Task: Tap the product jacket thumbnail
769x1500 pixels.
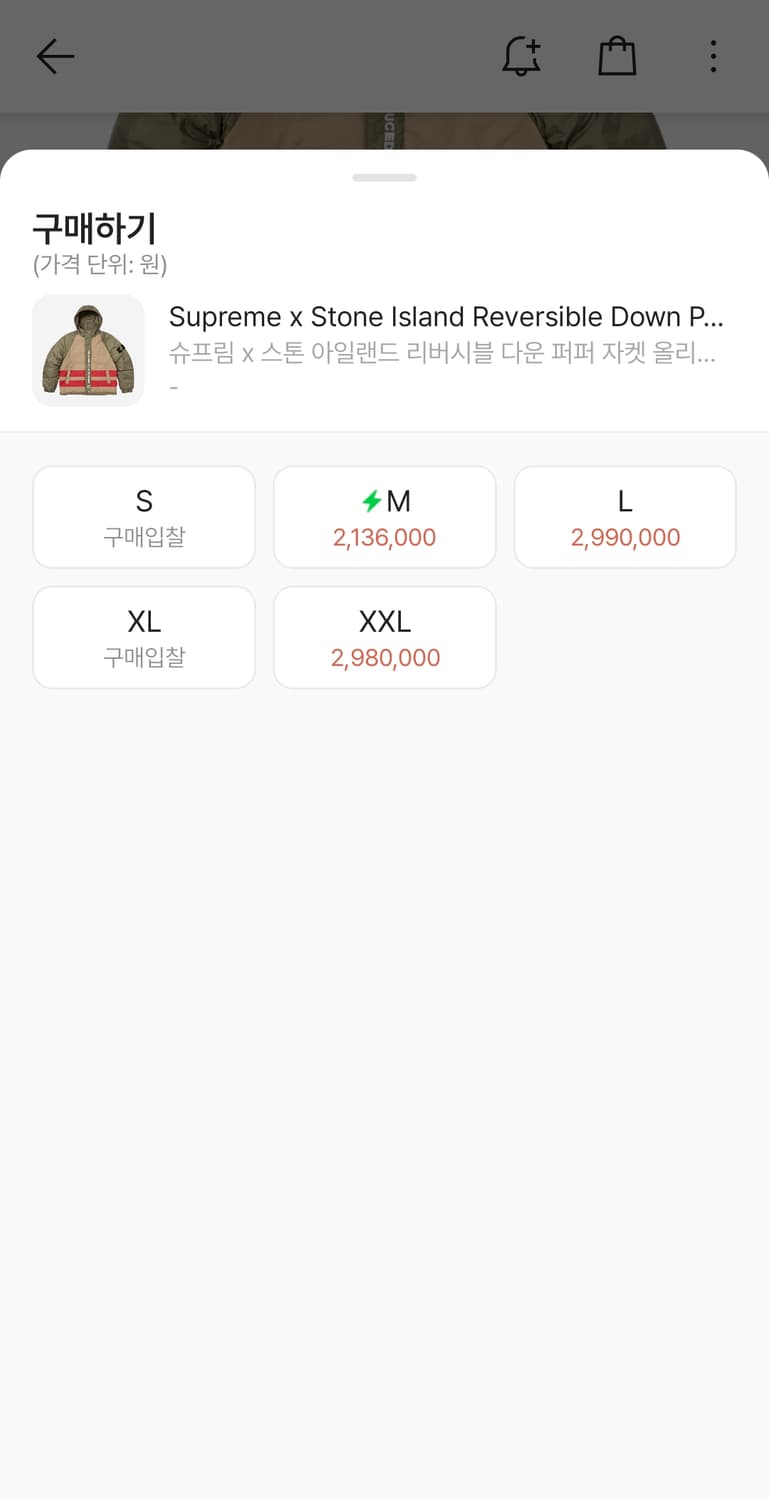Action: [x=88, y=350]
